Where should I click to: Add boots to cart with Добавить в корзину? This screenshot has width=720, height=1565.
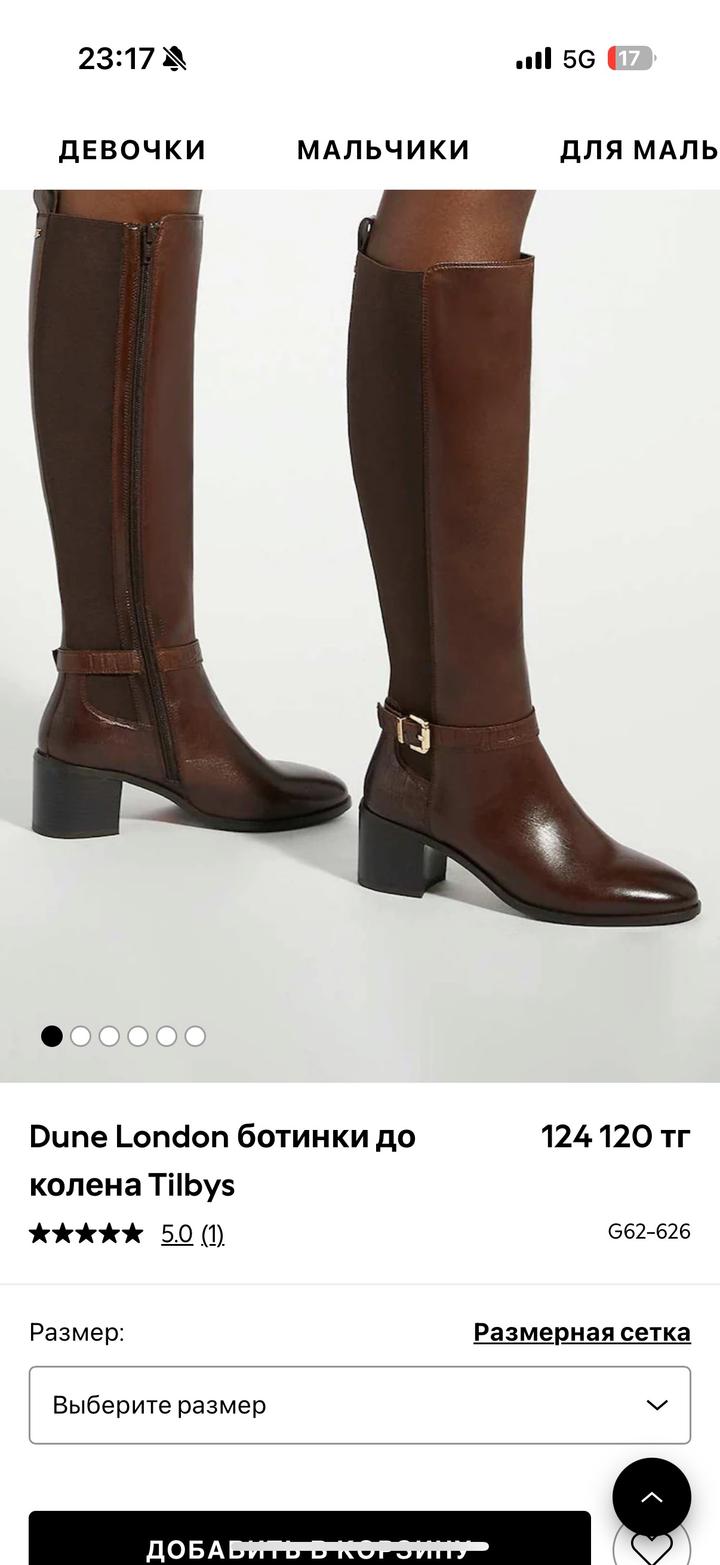tap(309, 1545)
